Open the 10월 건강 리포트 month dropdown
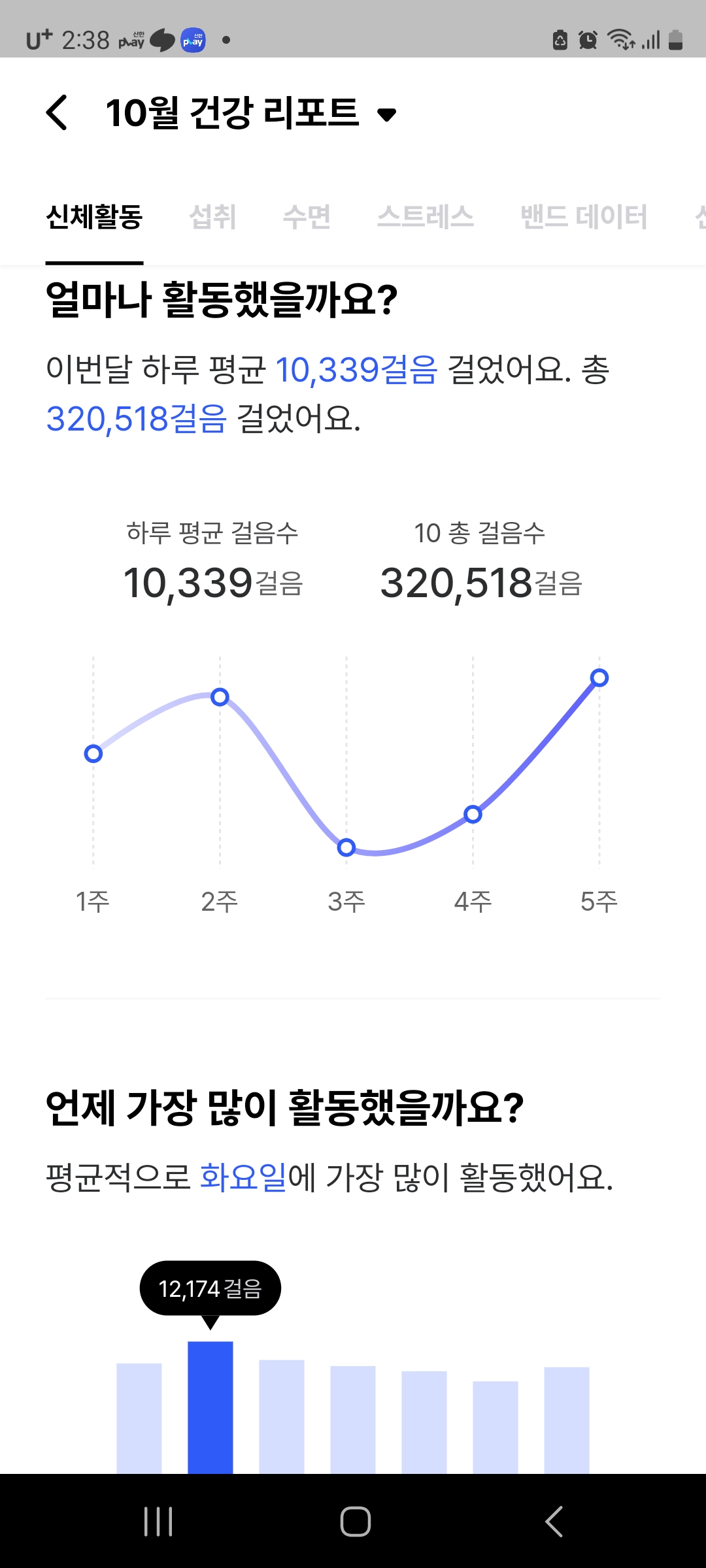This screenshot has height=1568, width=706. point(252,113)
